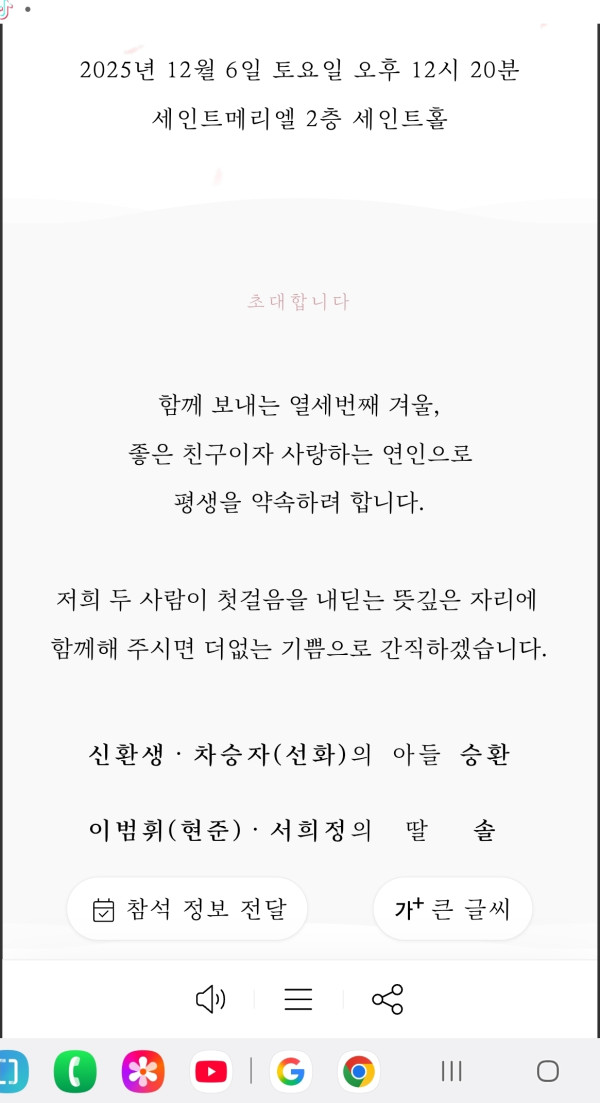The width and height of the screenshot is (600, 1103).
Task: Tap the 참석 정보 전달 button
Action: coord(187,909)
